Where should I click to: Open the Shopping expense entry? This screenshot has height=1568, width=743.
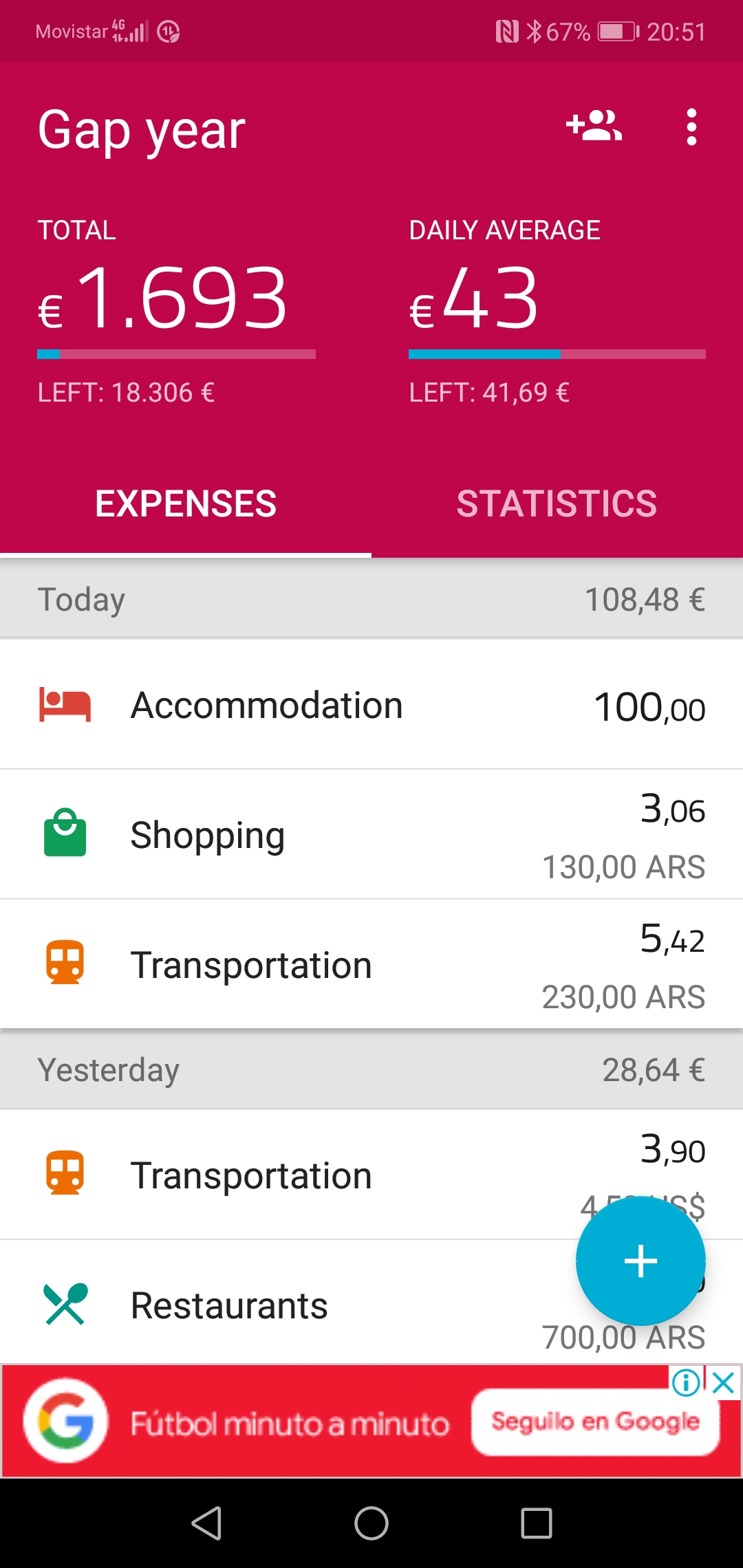point(371,835)
